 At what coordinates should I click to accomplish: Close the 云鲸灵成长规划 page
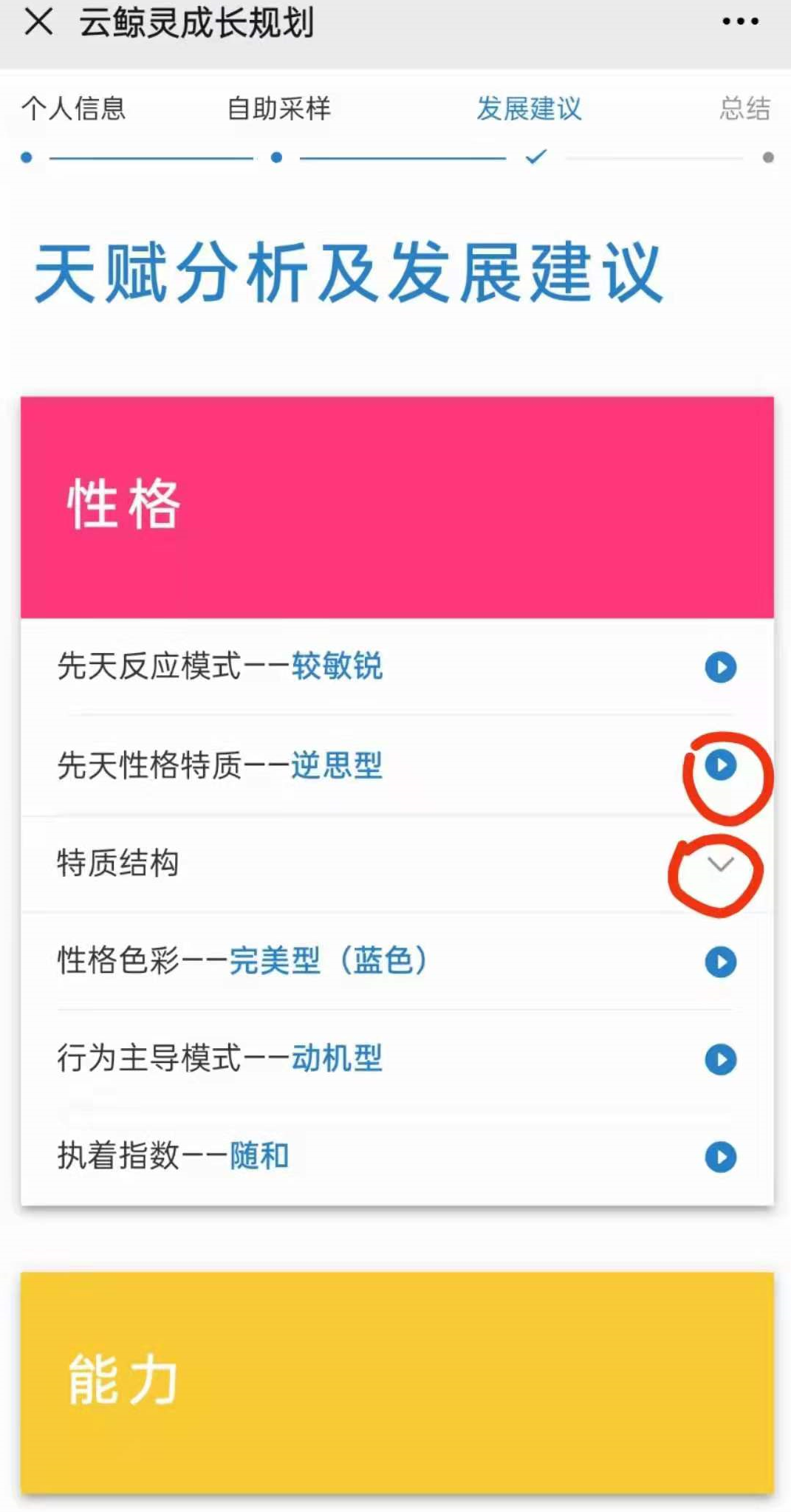(38, 22)
